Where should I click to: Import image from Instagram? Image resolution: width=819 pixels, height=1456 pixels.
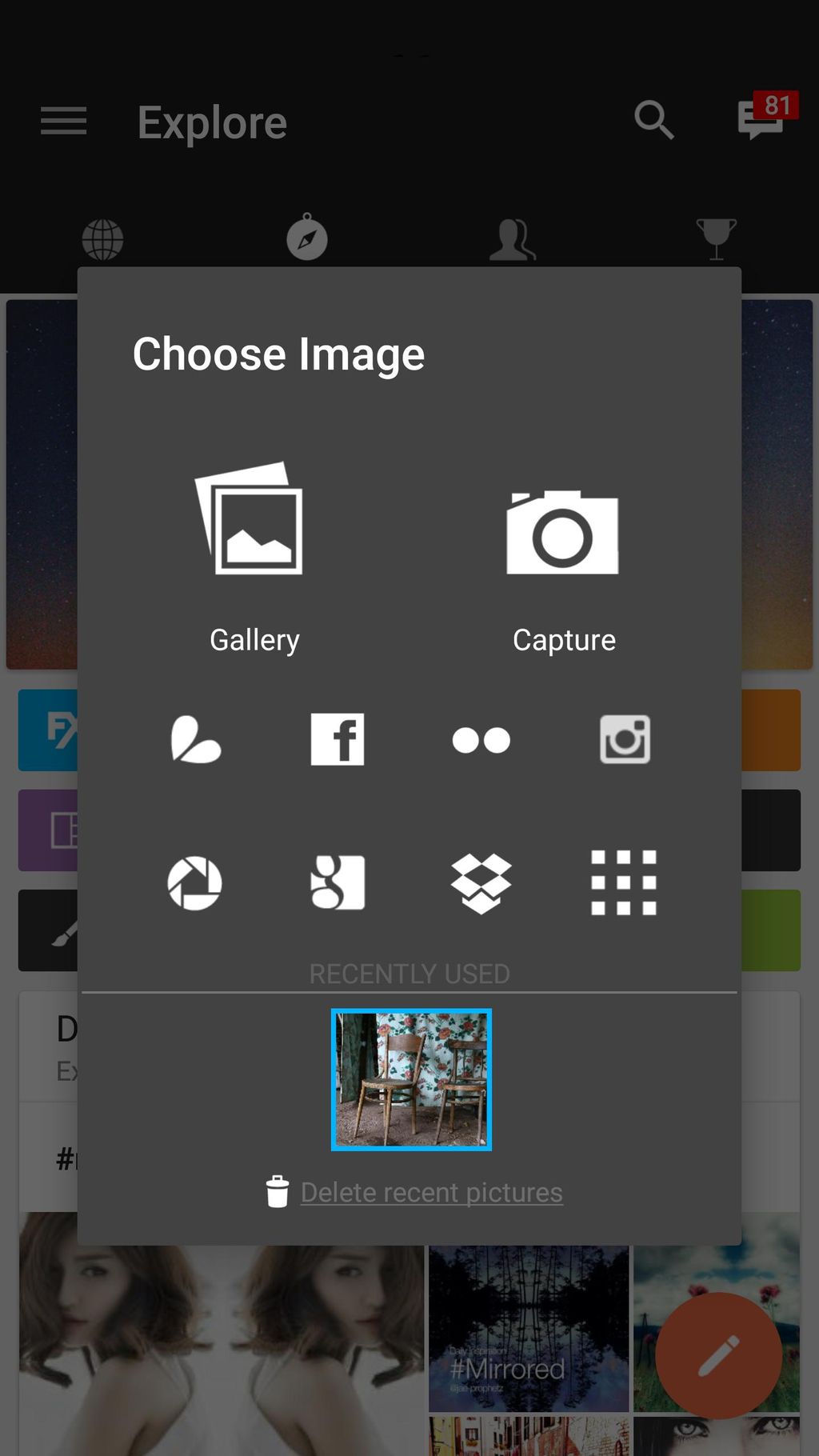(625, 739)
